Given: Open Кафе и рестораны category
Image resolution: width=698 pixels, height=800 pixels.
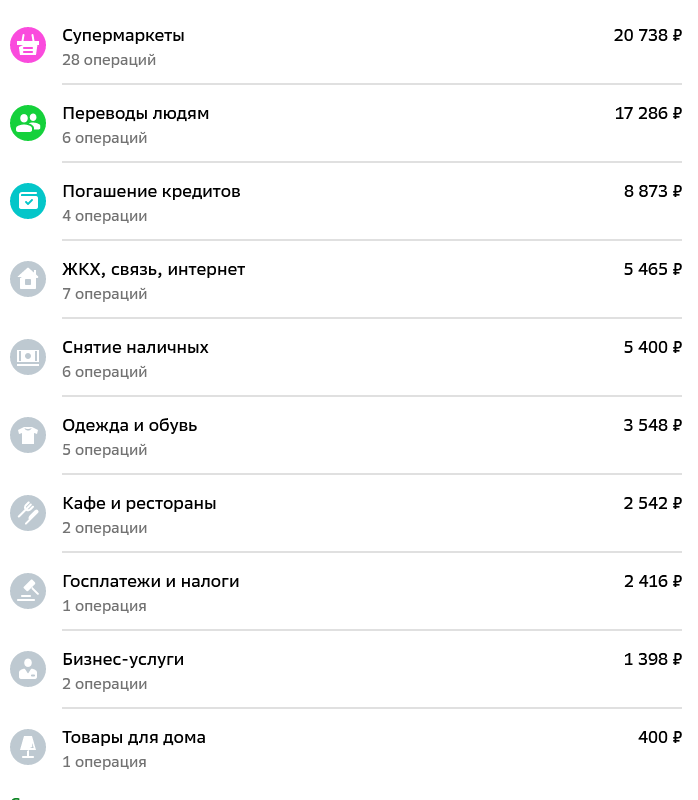Looking at the screenshot, I should pos(139,504).
